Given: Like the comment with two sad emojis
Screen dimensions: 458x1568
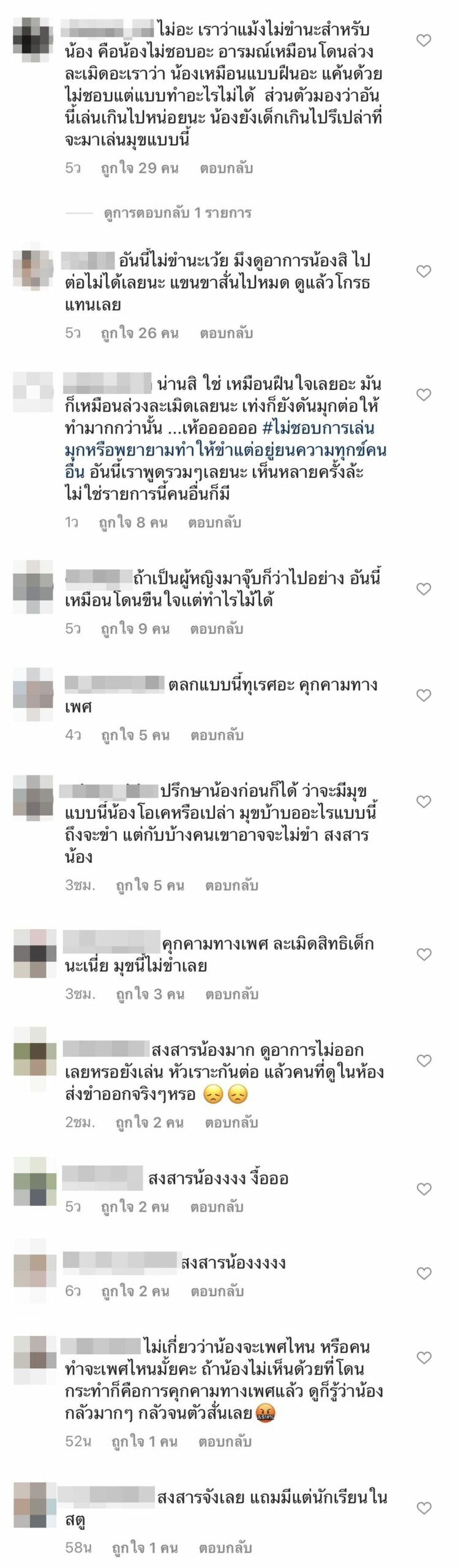Looking at the screenshot, I should [424, 1060].
